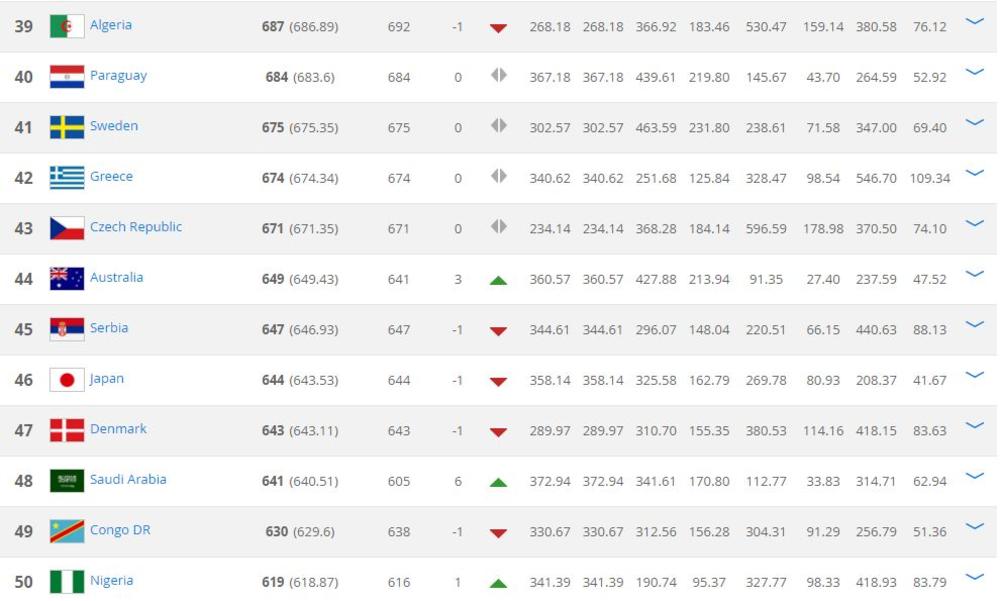Screen dimensions: 1000x601
Task: Open the Paraguay team link
Action: [118, 76]
